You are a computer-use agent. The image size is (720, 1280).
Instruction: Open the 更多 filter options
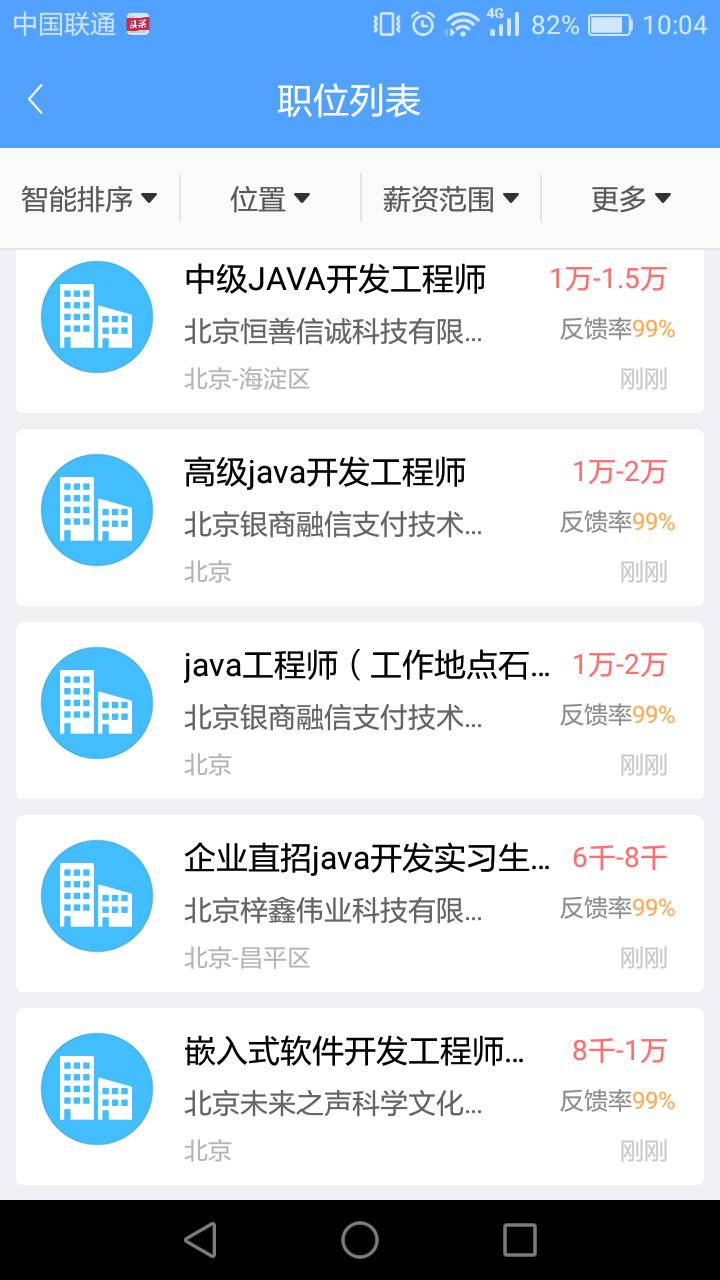(x=630, y=199)
